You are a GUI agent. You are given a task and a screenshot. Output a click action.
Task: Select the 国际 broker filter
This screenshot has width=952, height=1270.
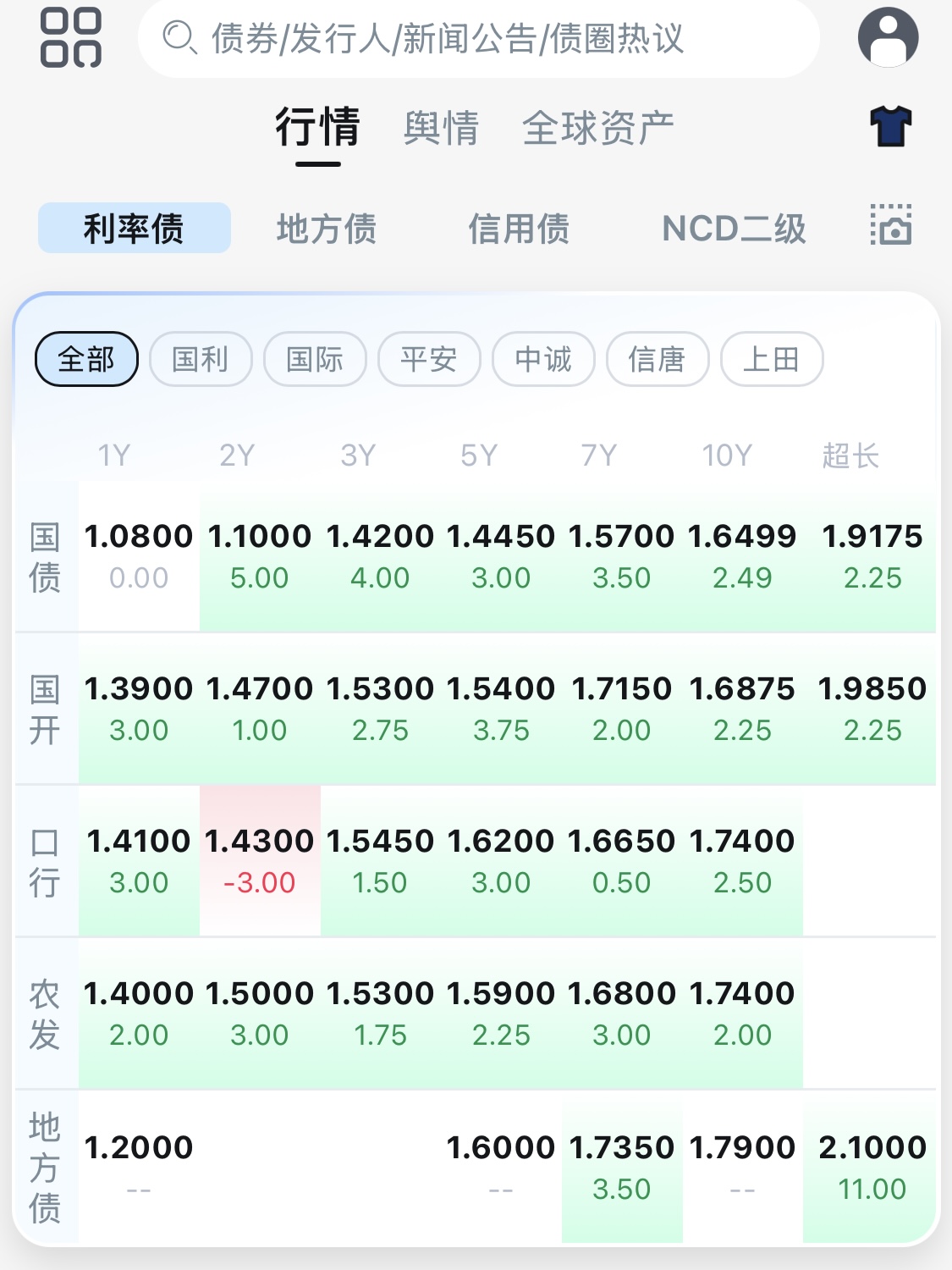315,359
